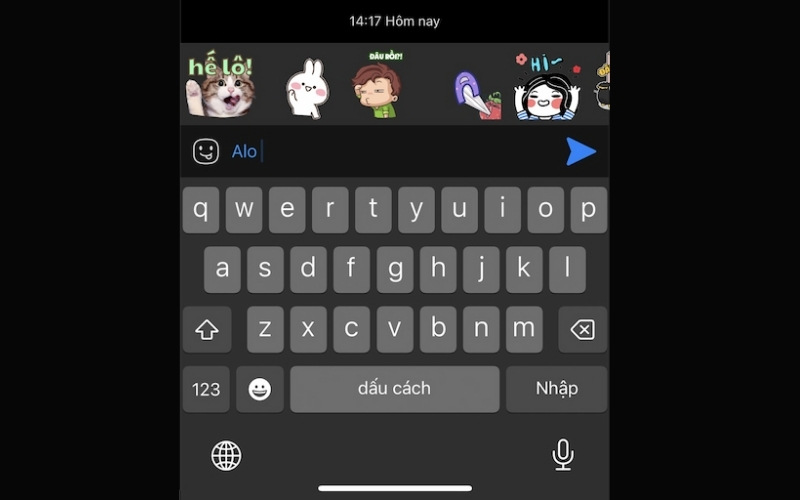Open the emoji keyboard
Screen dimensions: 800x500
(260, 389)
